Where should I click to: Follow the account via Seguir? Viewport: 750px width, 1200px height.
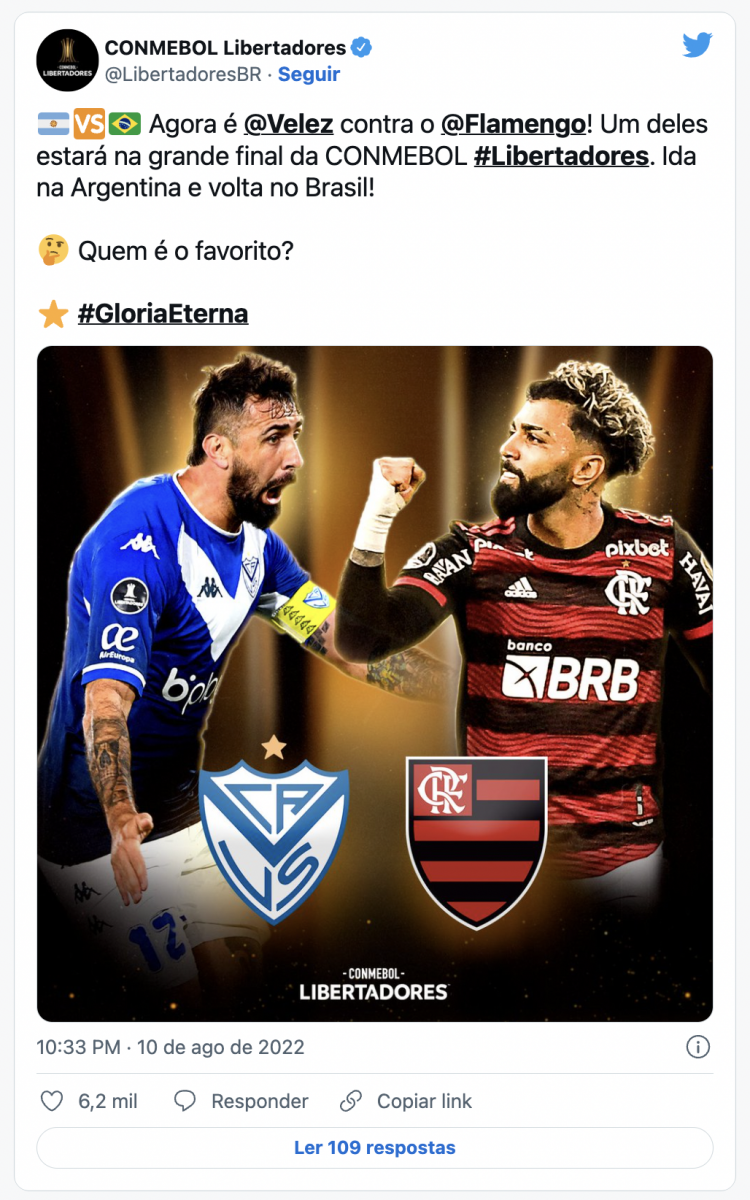[308, 74]
